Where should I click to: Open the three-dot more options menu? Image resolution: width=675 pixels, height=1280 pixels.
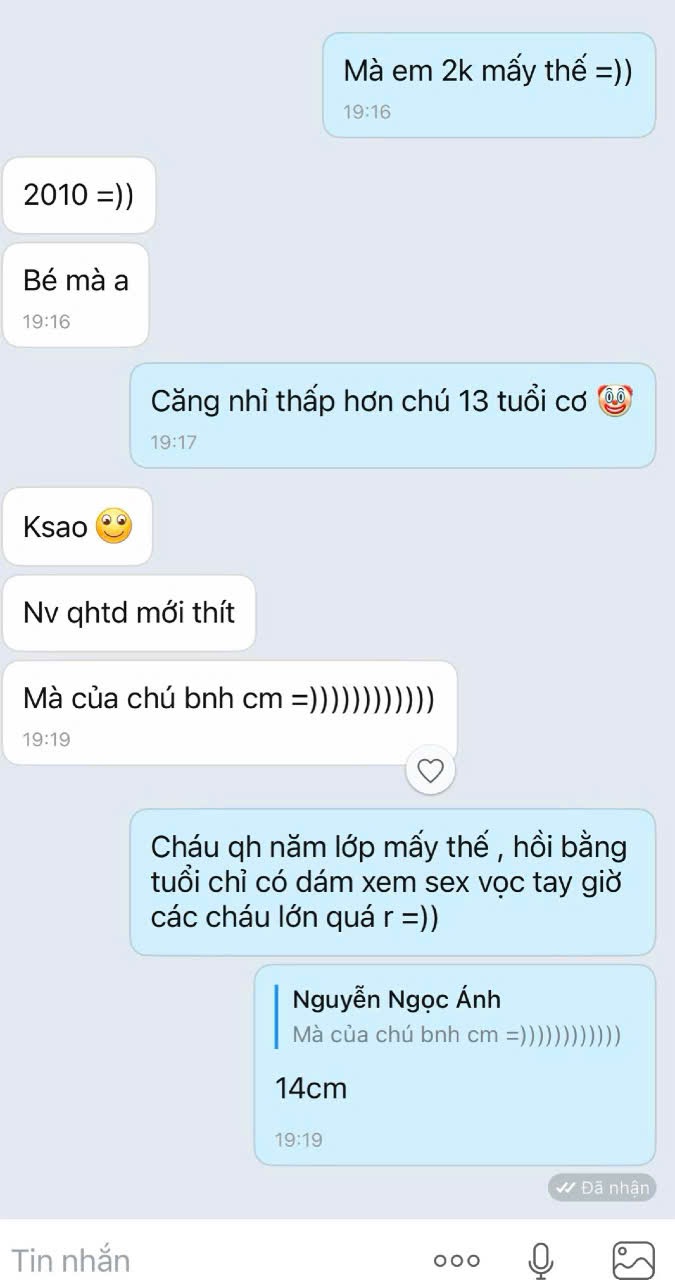pos(456,1261)
